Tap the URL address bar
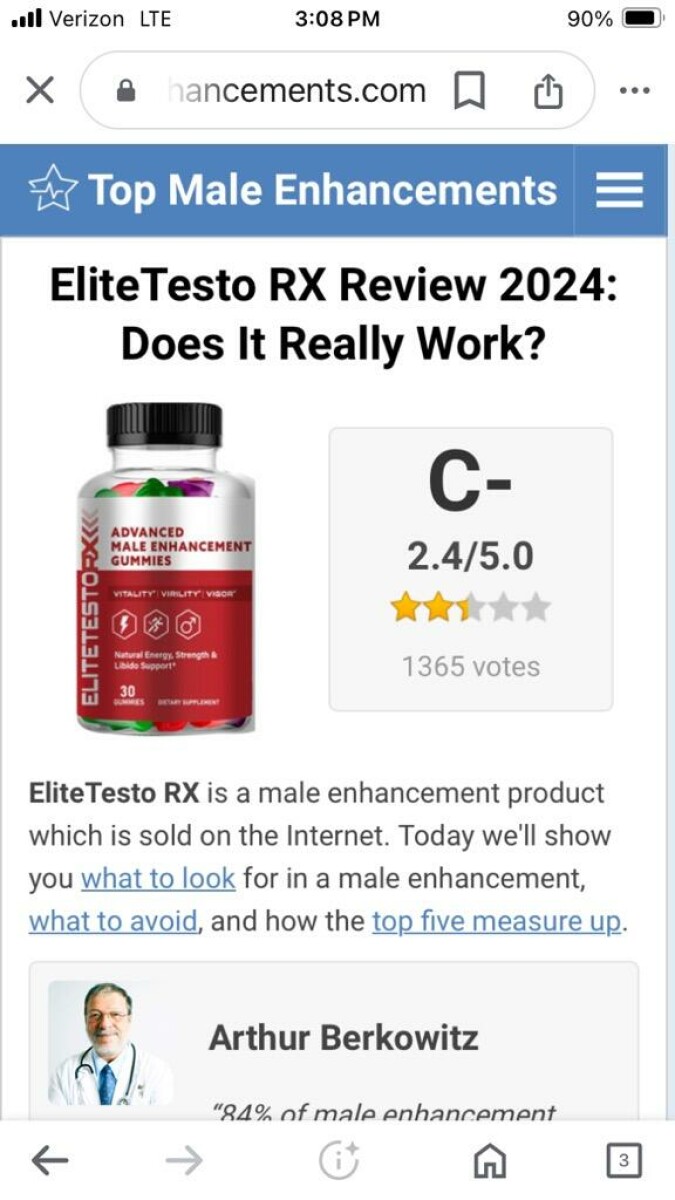The width and height of the screenshot is (675, 1200). (296, 91)
